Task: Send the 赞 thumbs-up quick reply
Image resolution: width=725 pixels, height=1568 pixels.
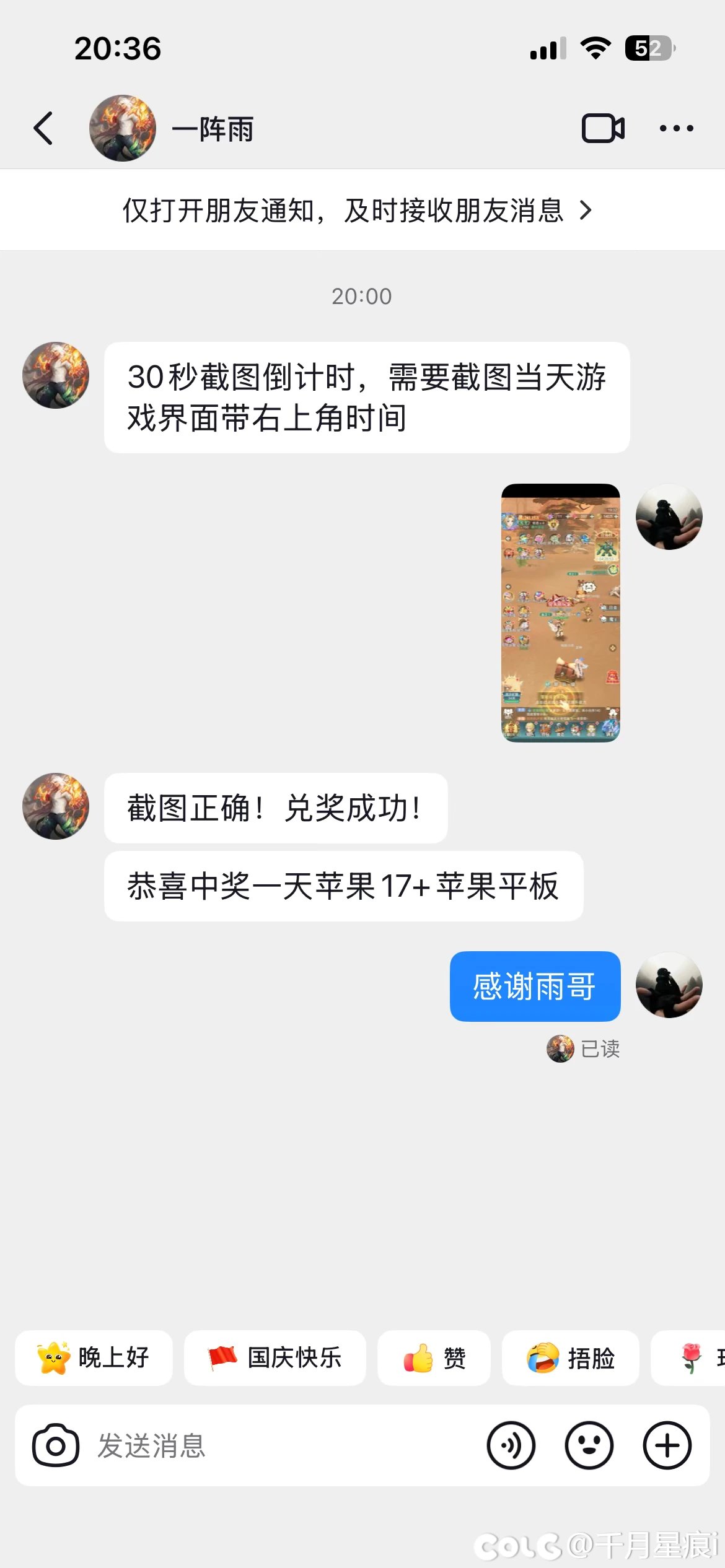Action: point(434,1358)
